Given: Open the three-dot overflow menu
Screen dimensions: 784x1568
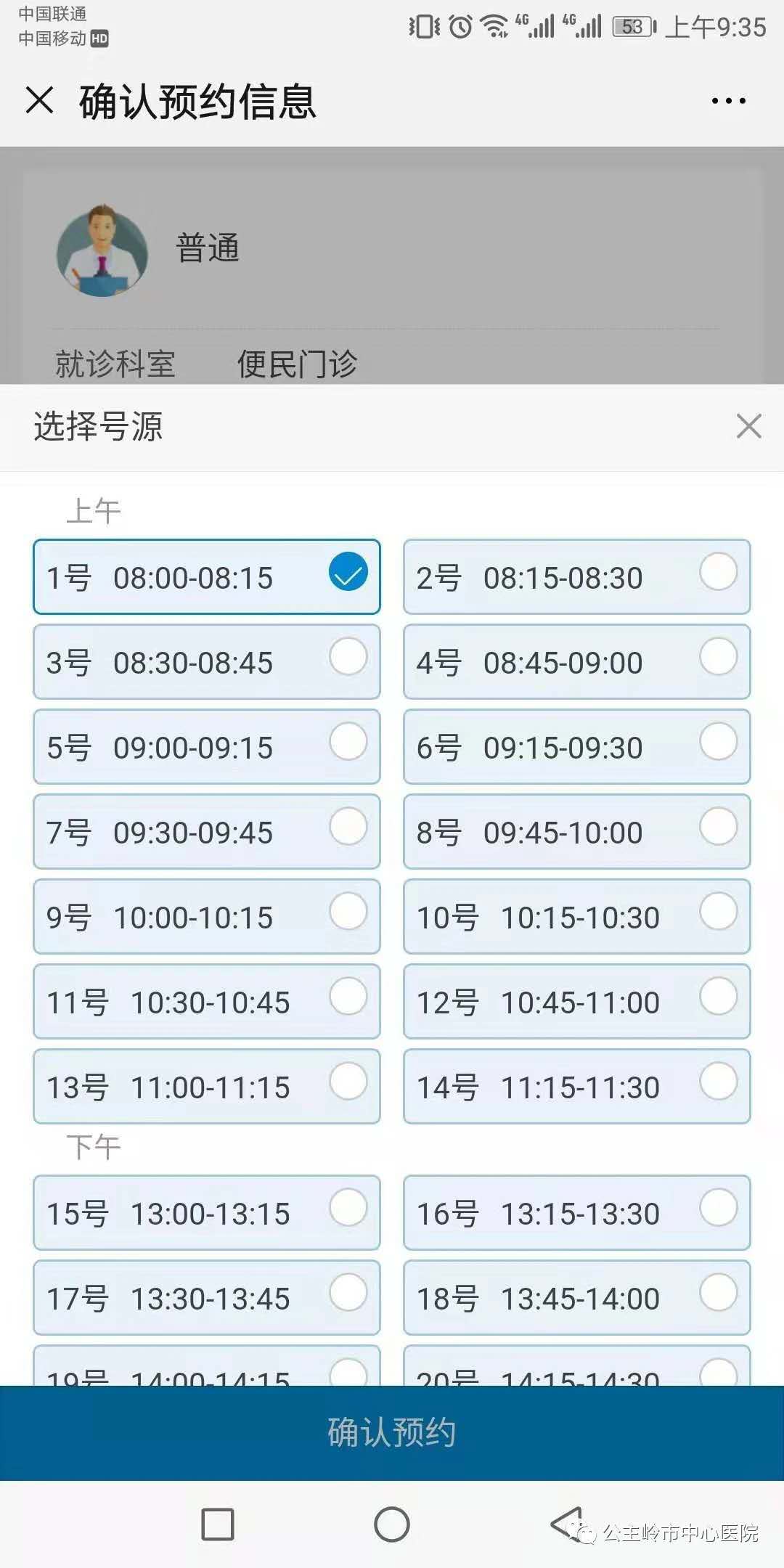Looking at the screenshot, I should click(728, 101).
